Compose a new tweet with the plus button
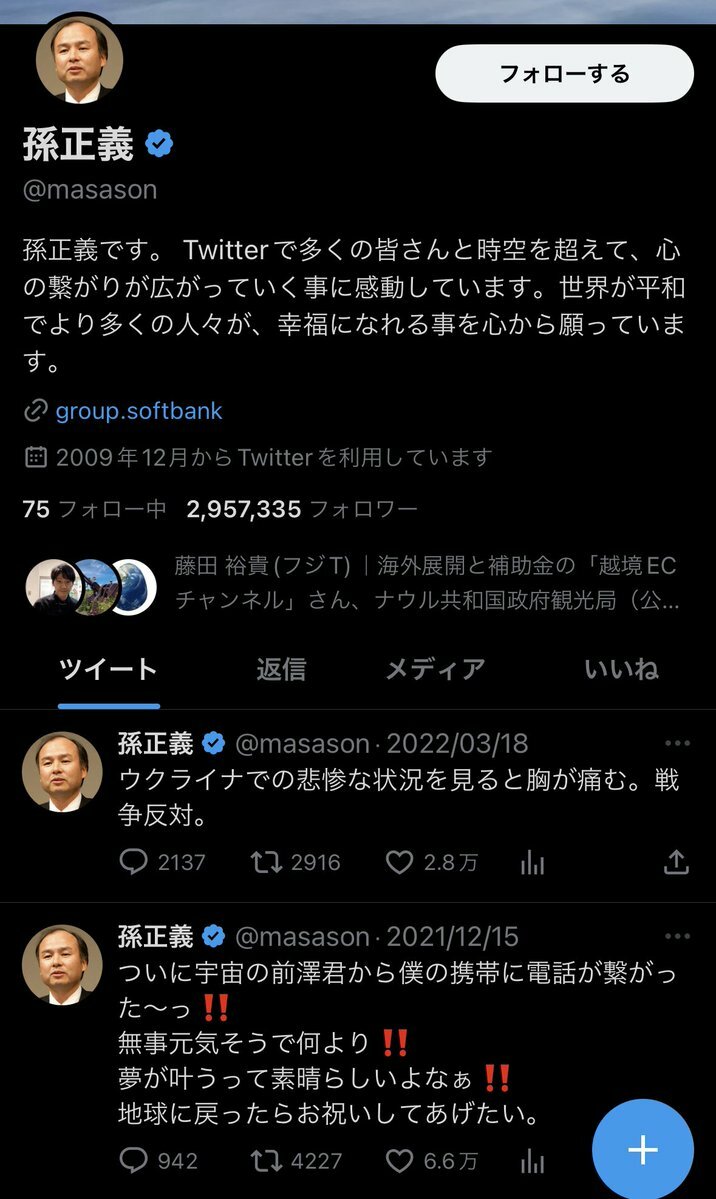The height and width of the screenshot is (1199, 716). click(642, 1150)
